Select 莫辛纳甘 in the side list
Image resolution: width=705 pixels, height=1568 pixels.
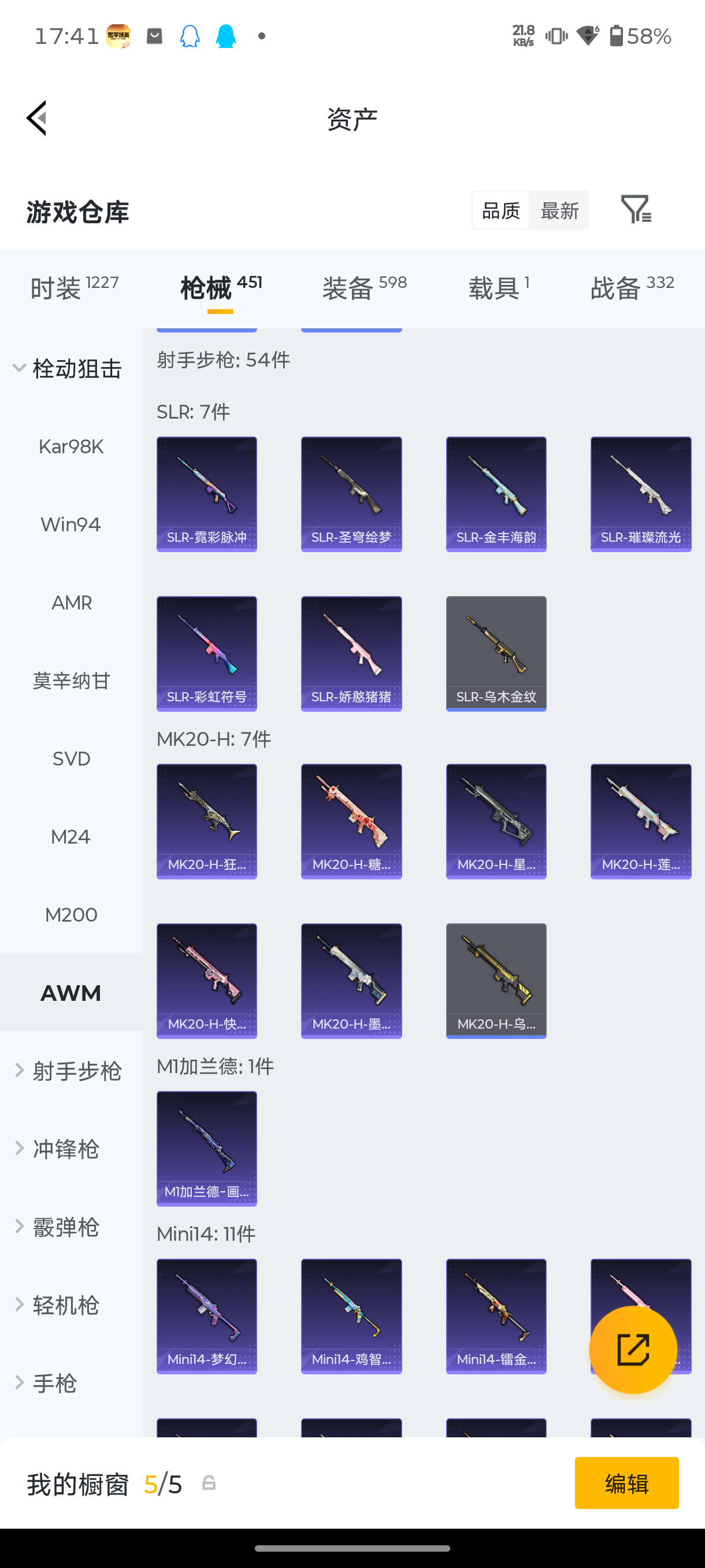point(71,681)
